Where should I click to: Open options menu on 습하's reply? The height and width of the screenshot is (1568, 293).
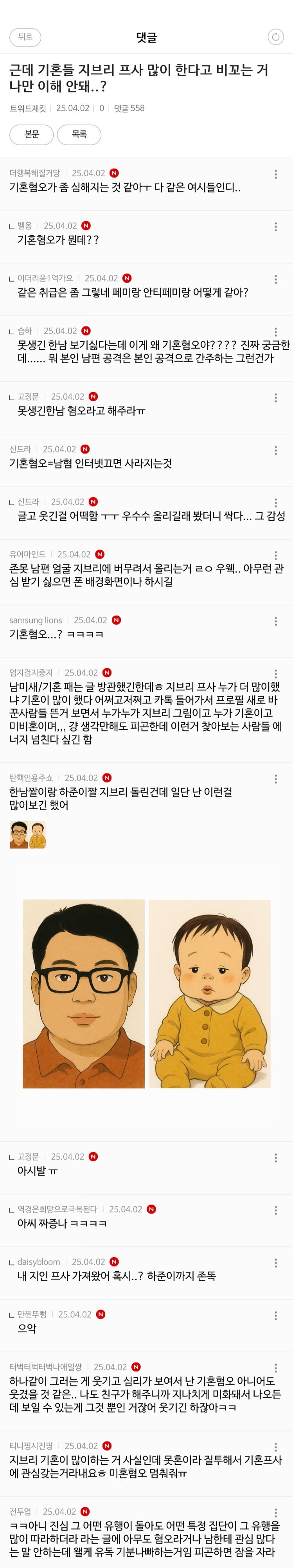coord(275,332)
